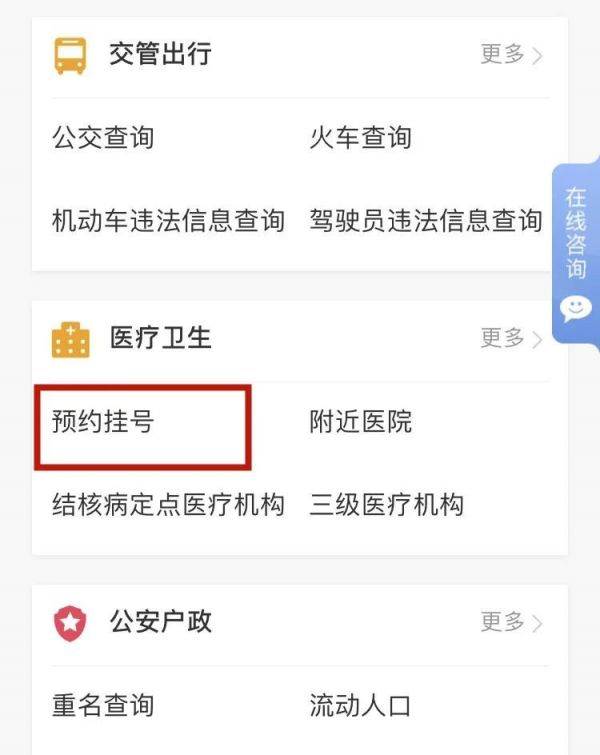Open 驾驶员违法信息查询
The width and height of the screenshot is (600, 755).
pos(426,221)
